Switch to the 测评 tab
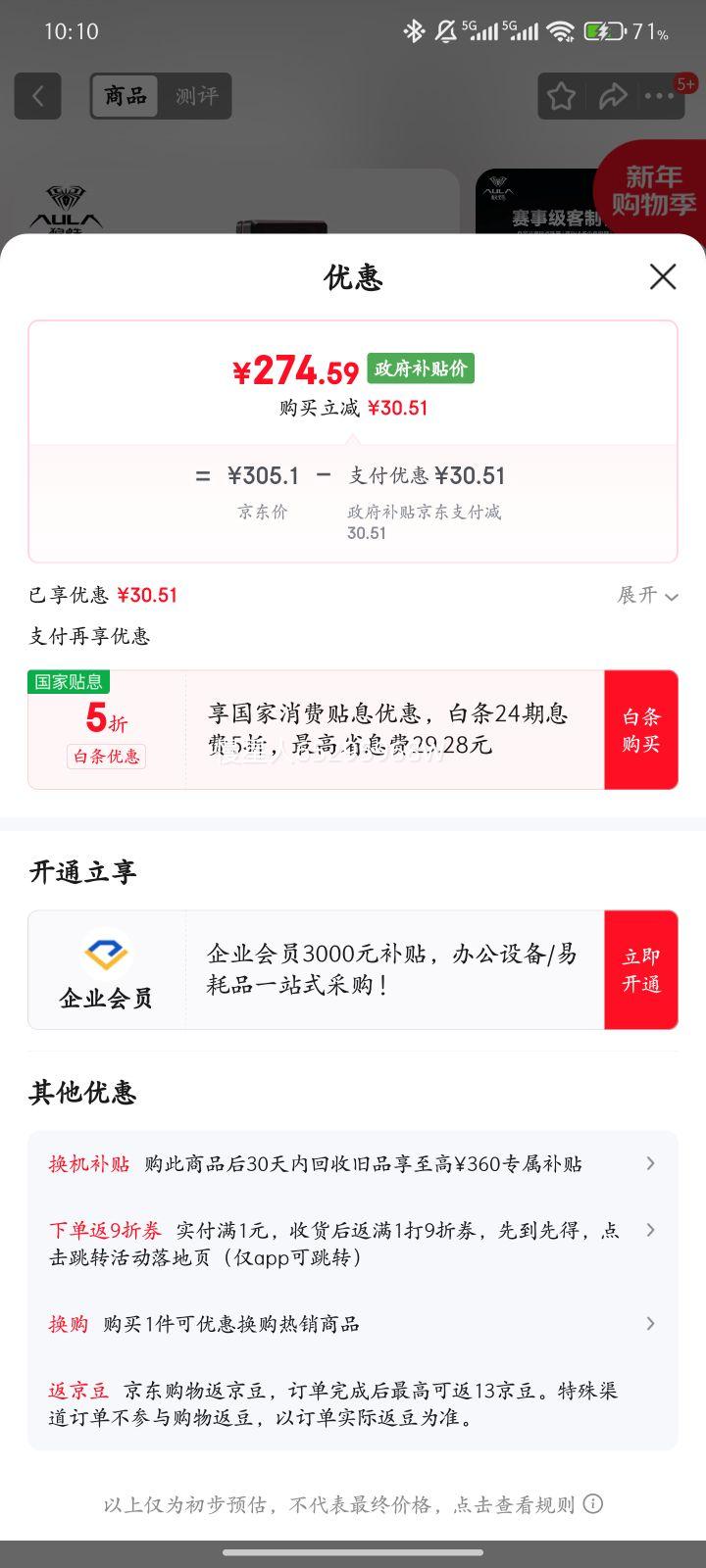This screenshot has height=1568, width=706. (x=196, y=96)
